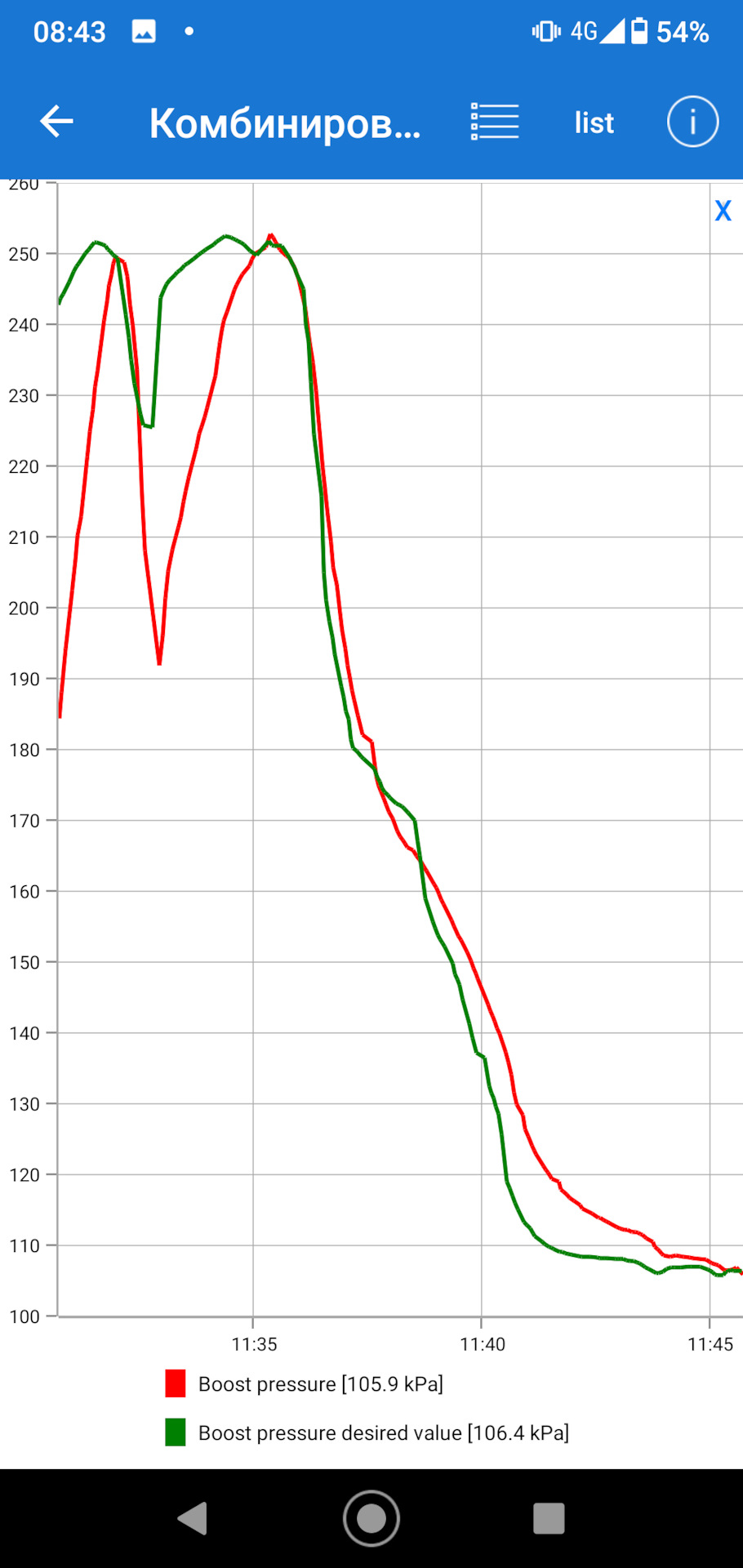743x1568 pixels.
Task: Tap the system home button
Action: point(371,1518)
